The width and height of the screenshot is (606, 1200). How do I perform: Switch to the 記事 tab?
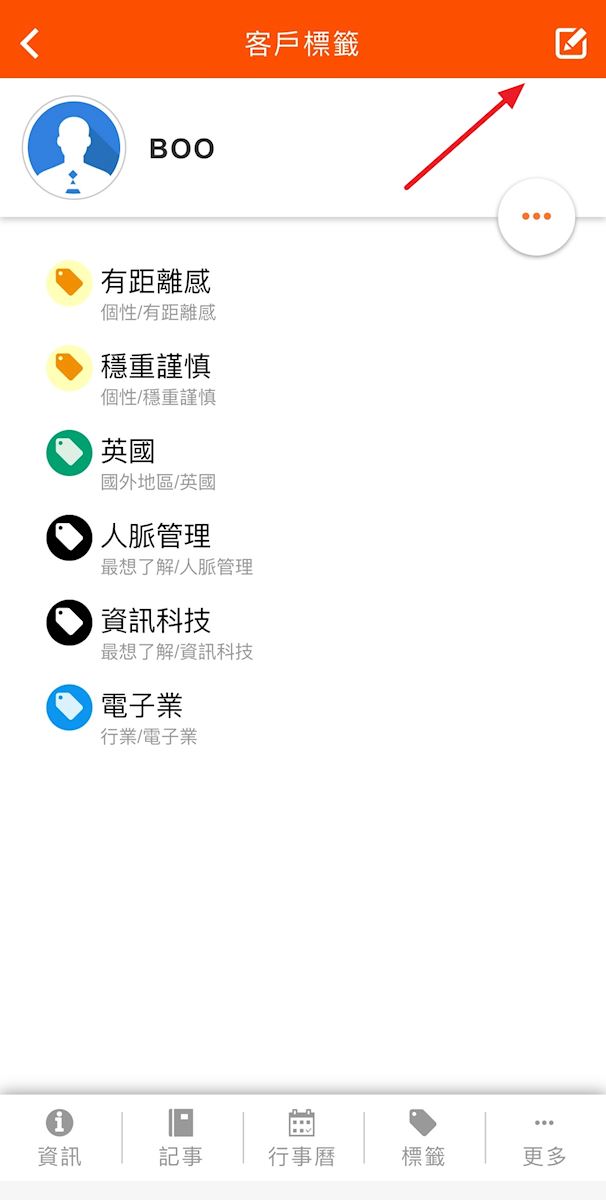coord(181,1138)
